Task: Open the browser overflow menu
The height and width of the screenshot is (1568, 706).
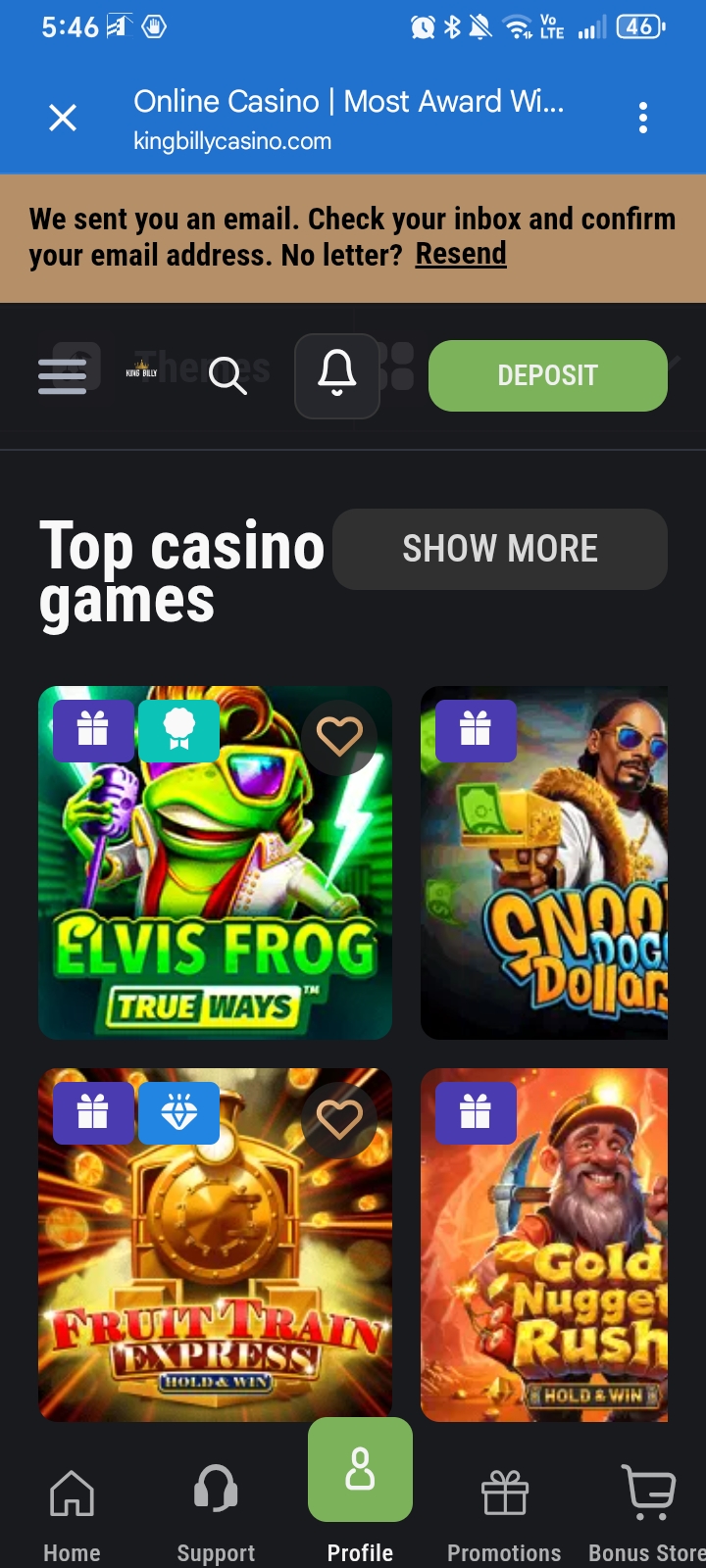Action: [x=643, y=119]
